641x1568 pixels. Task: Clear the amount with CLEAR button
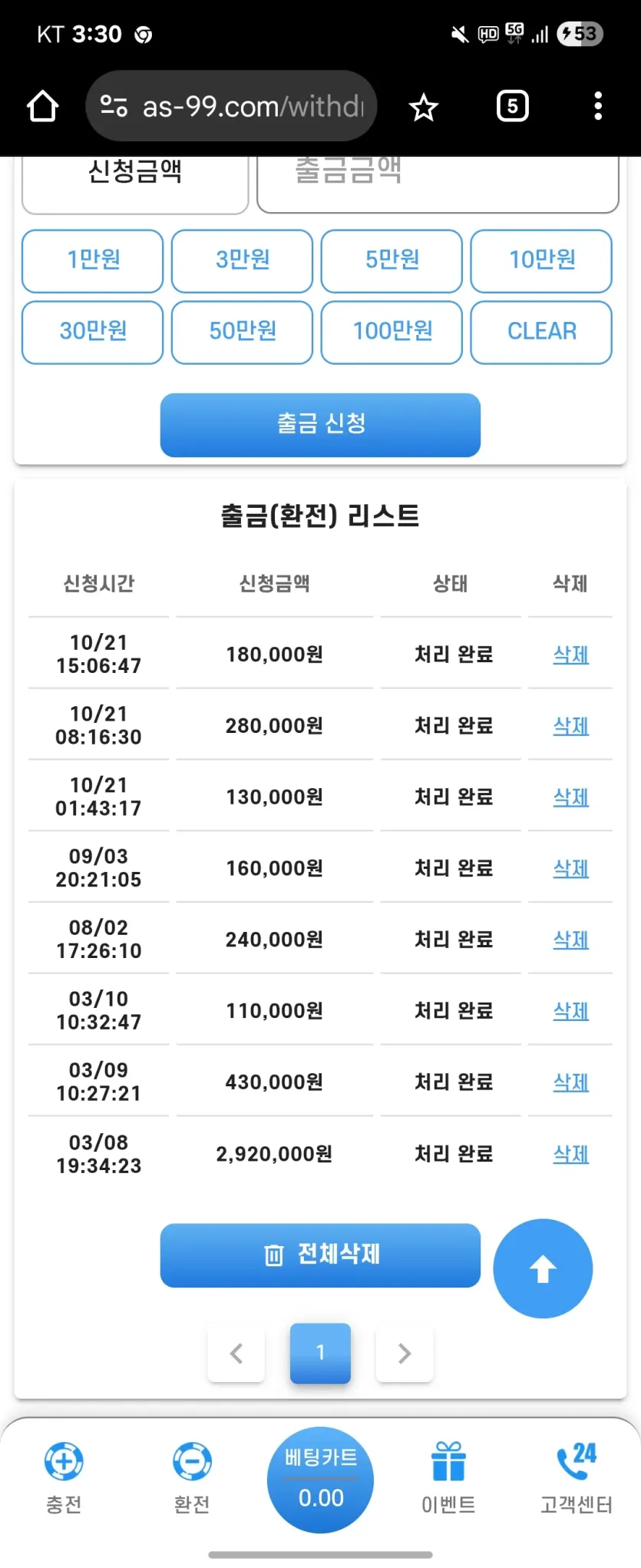(541, 332)
